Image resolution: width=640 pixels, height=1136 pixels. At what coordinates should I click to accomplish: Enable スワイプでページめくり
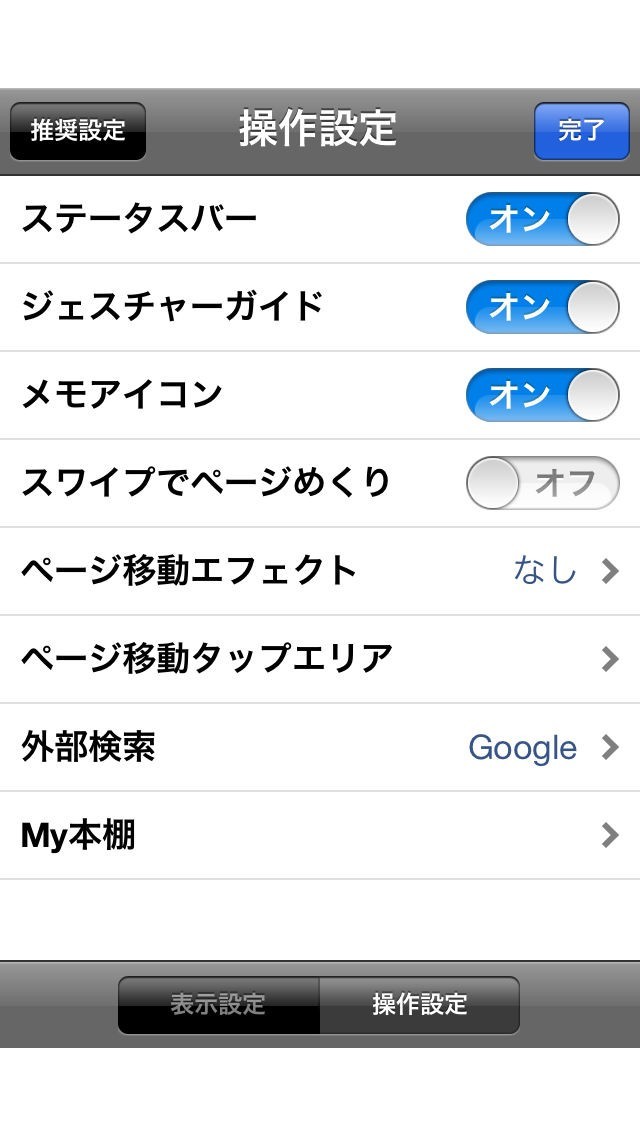[542, 483]
